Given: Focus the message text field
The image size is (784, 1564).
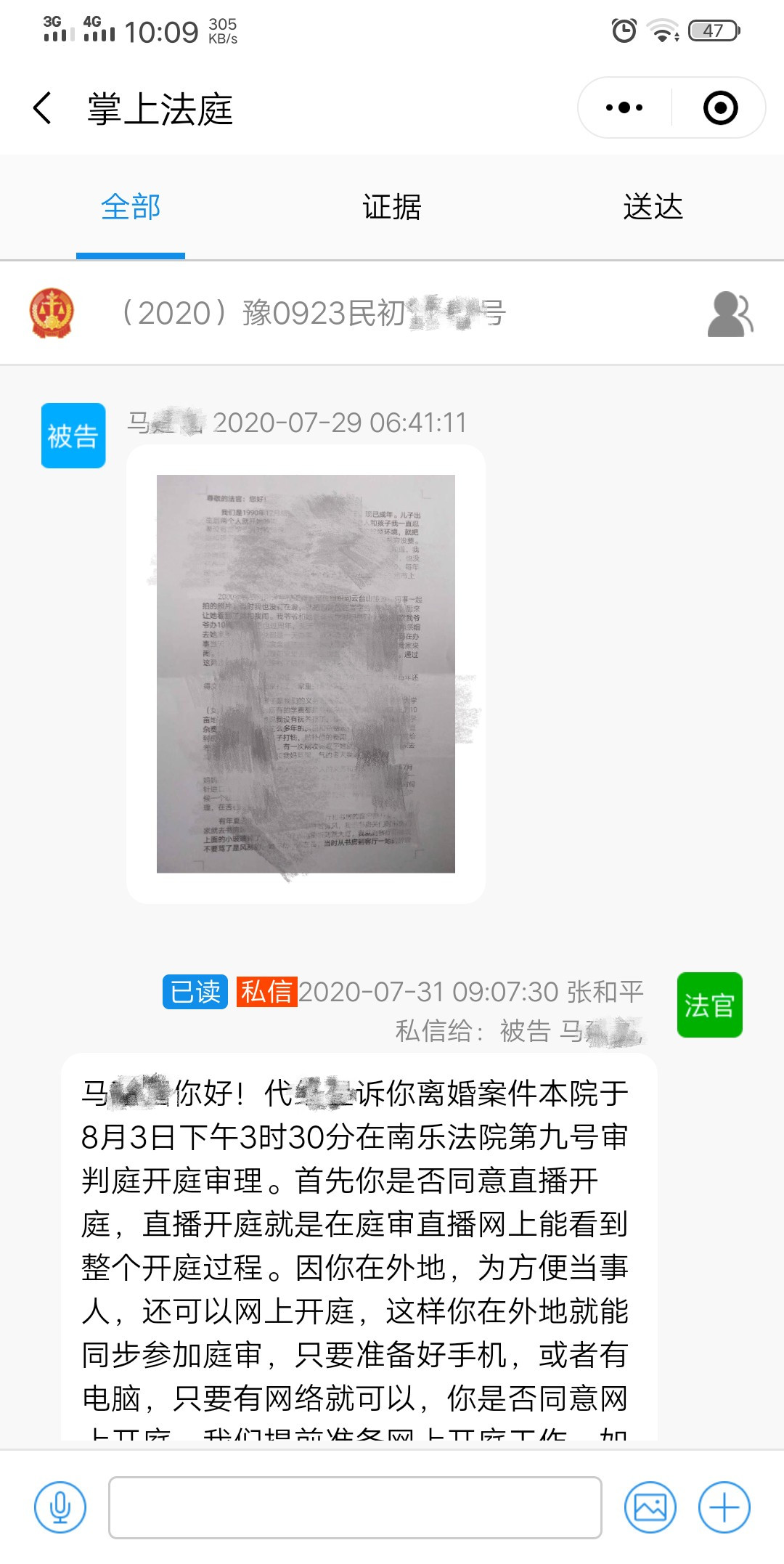Looking at the screenshot, I should (355, 1507).
